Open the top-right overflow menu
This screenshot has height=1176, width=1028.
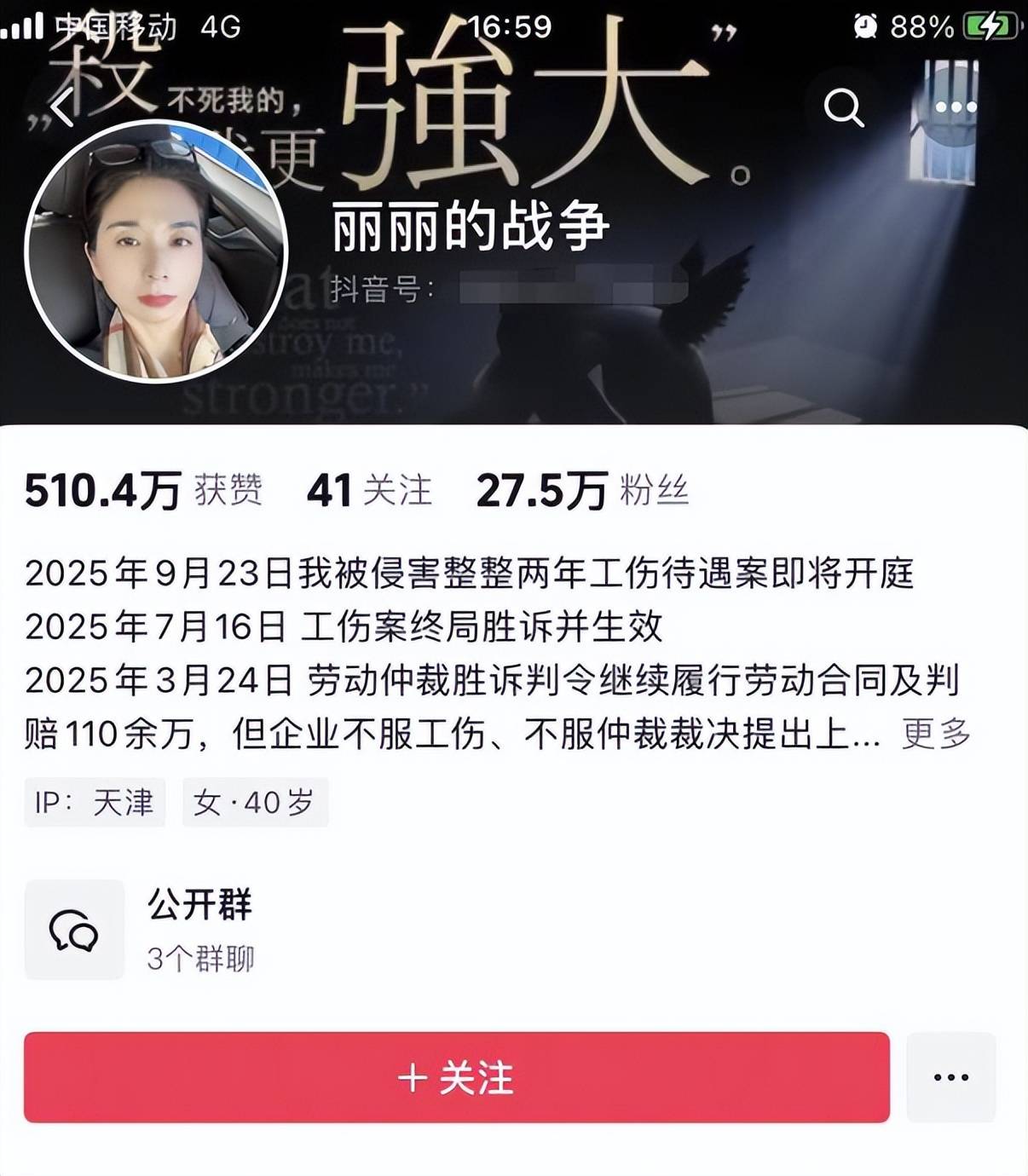(956, 107)
